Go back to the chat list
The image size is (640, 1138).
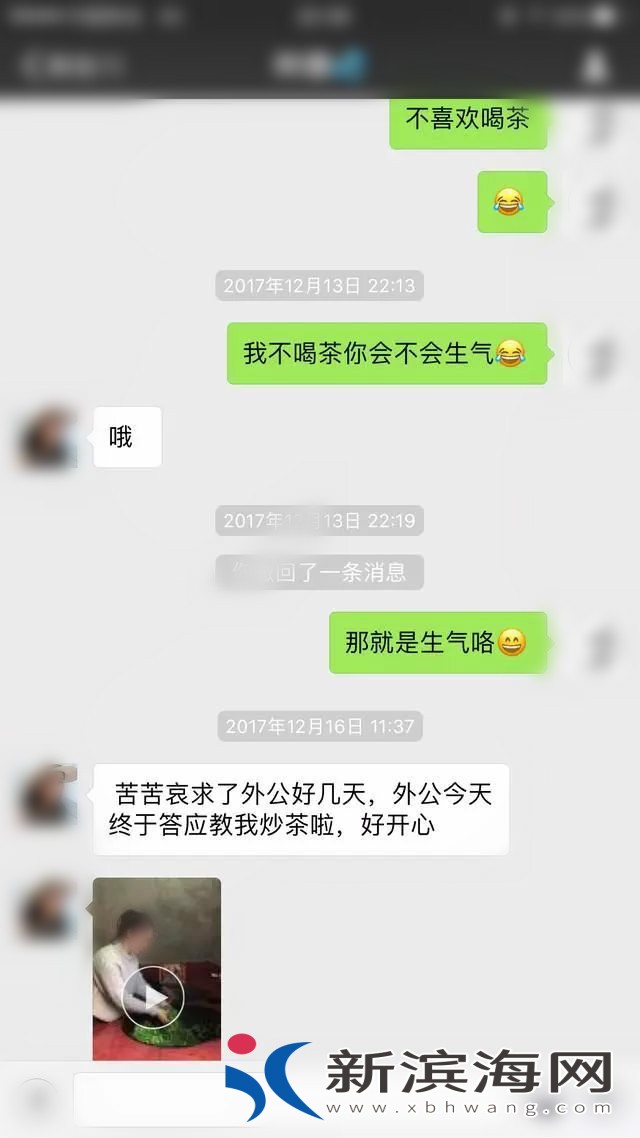(70, 67)
